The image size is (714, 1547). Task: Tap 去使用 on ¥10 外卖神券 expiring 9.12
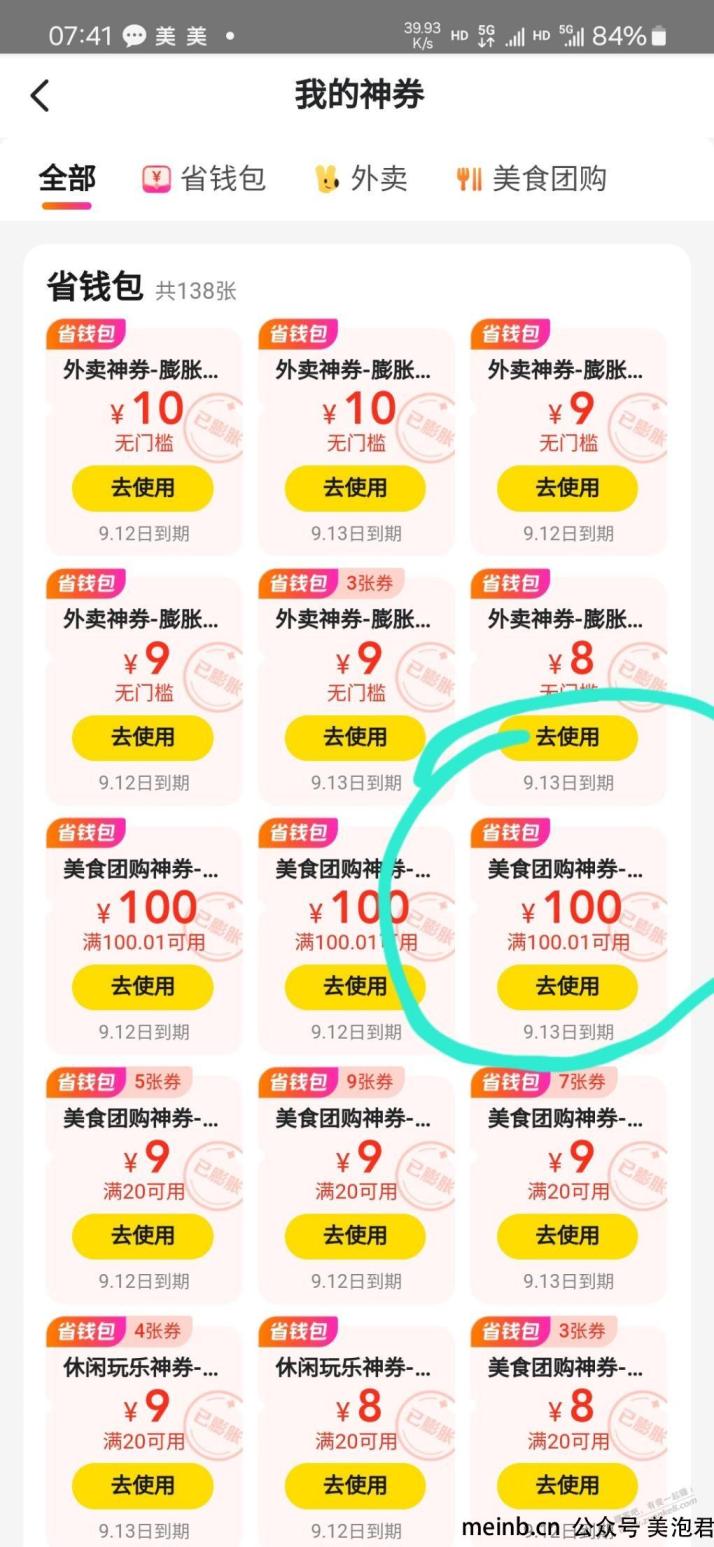pos(142,488)
